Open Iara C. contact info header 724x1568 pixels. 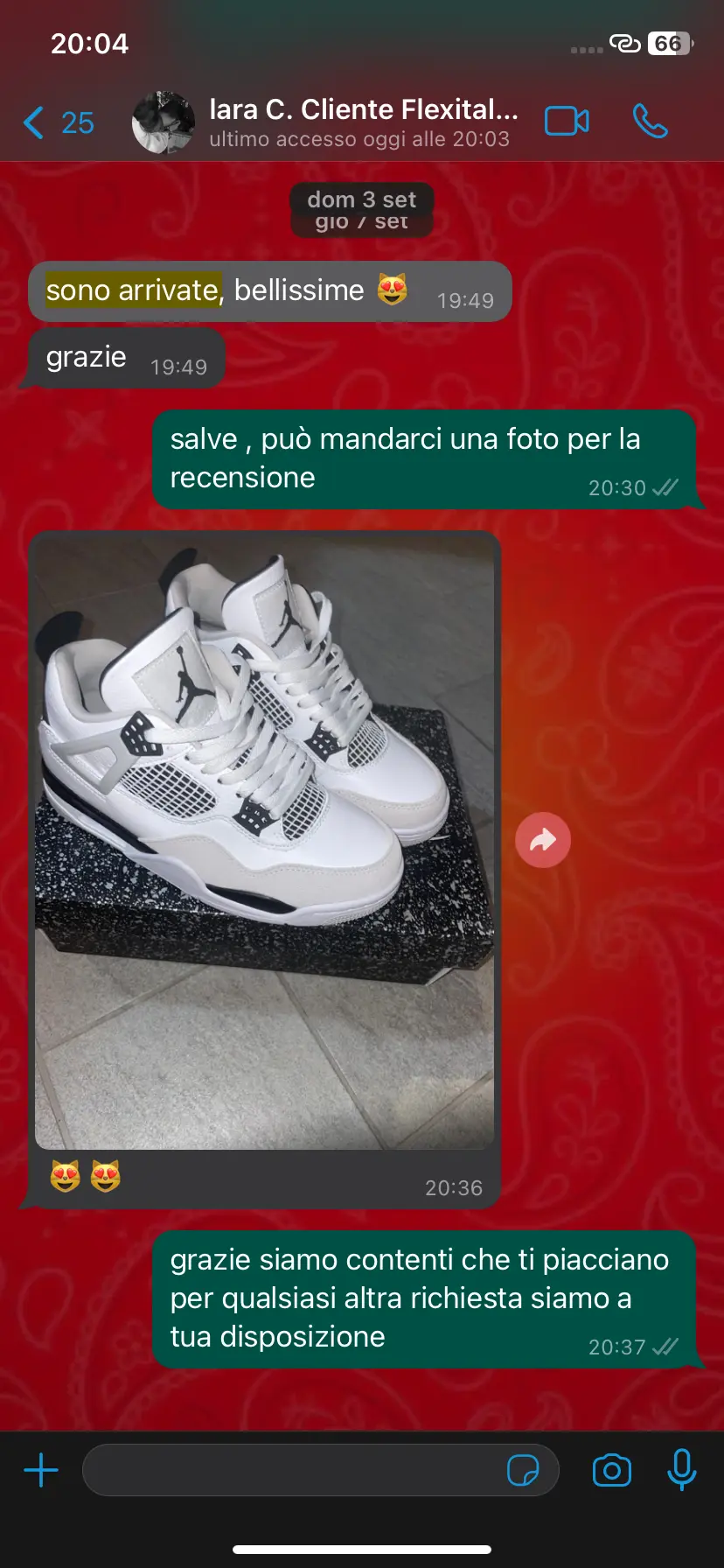tap(363, 122)
